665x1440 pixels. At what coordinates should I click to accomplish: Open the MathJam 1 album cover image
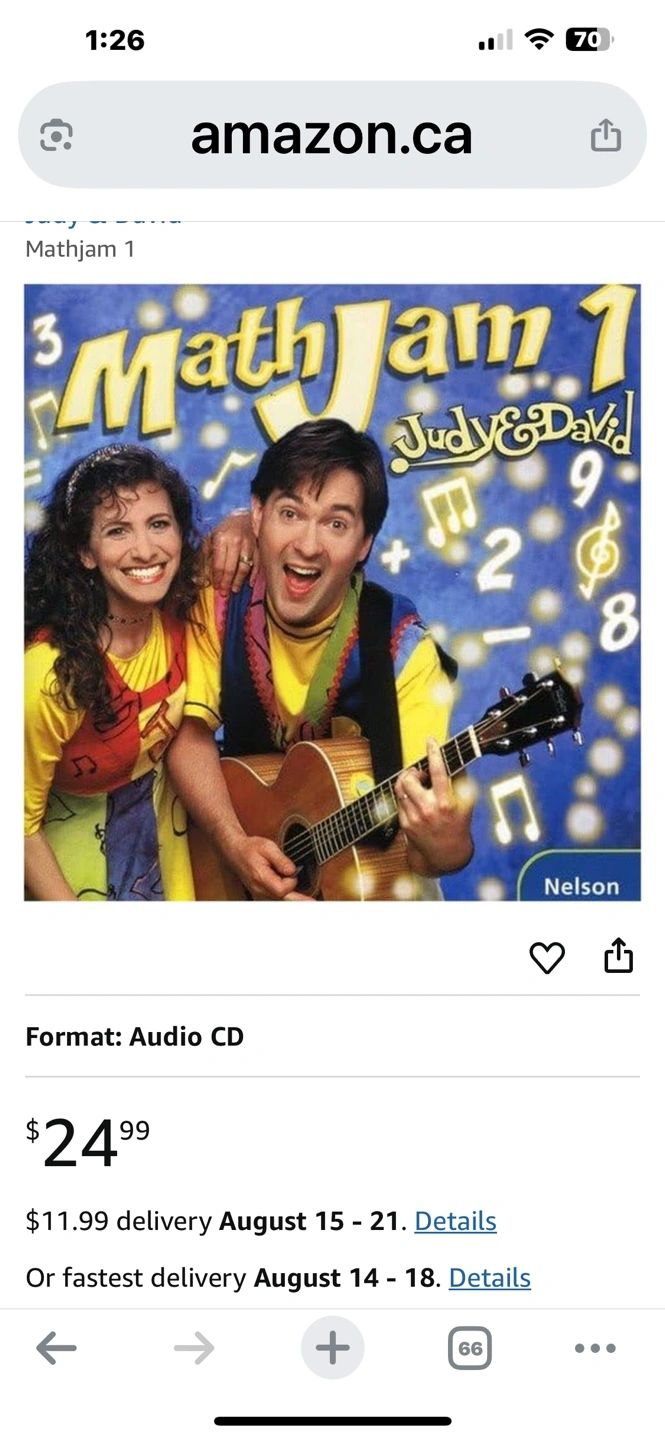pos(332,592)
